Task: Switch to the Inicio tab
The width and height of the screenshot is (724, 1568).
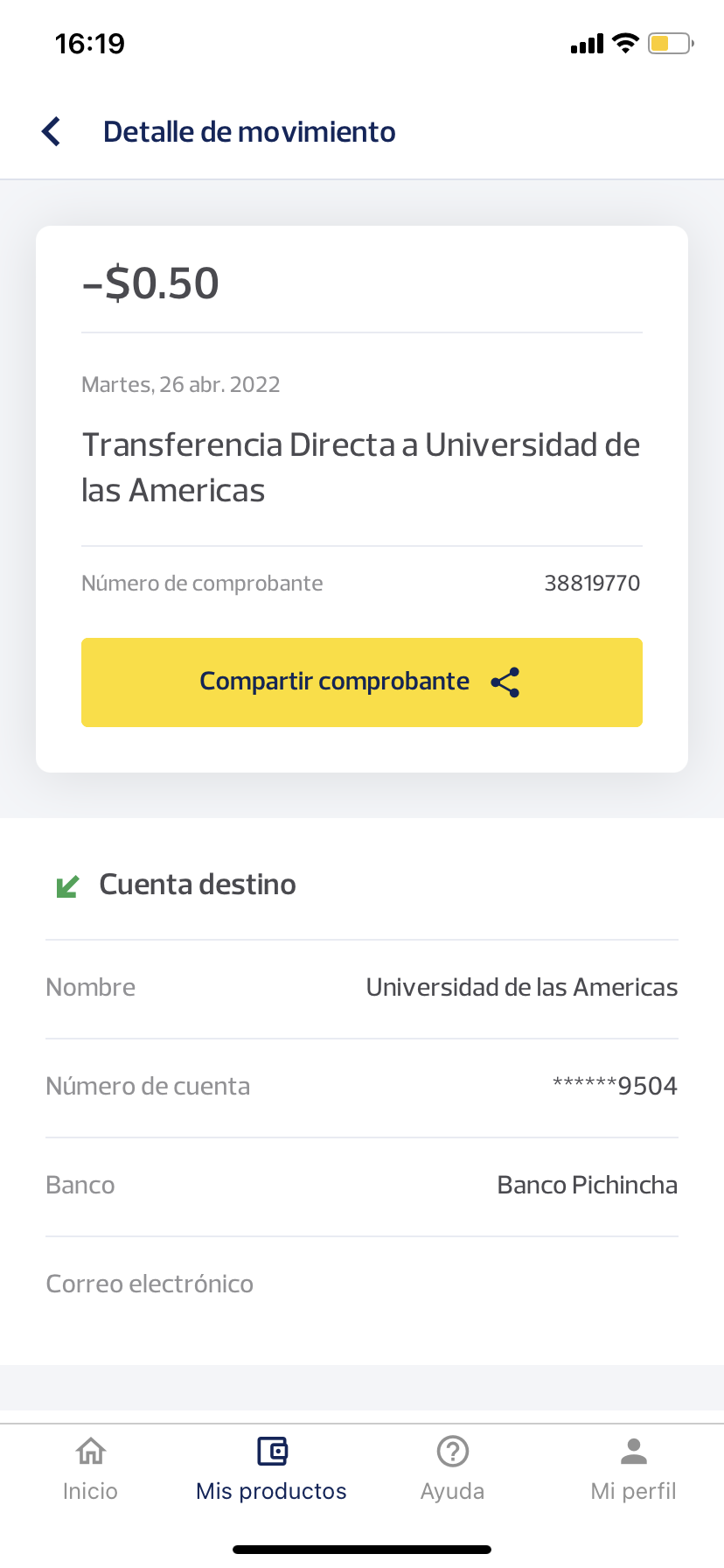Action: (x=90, y=1468)
